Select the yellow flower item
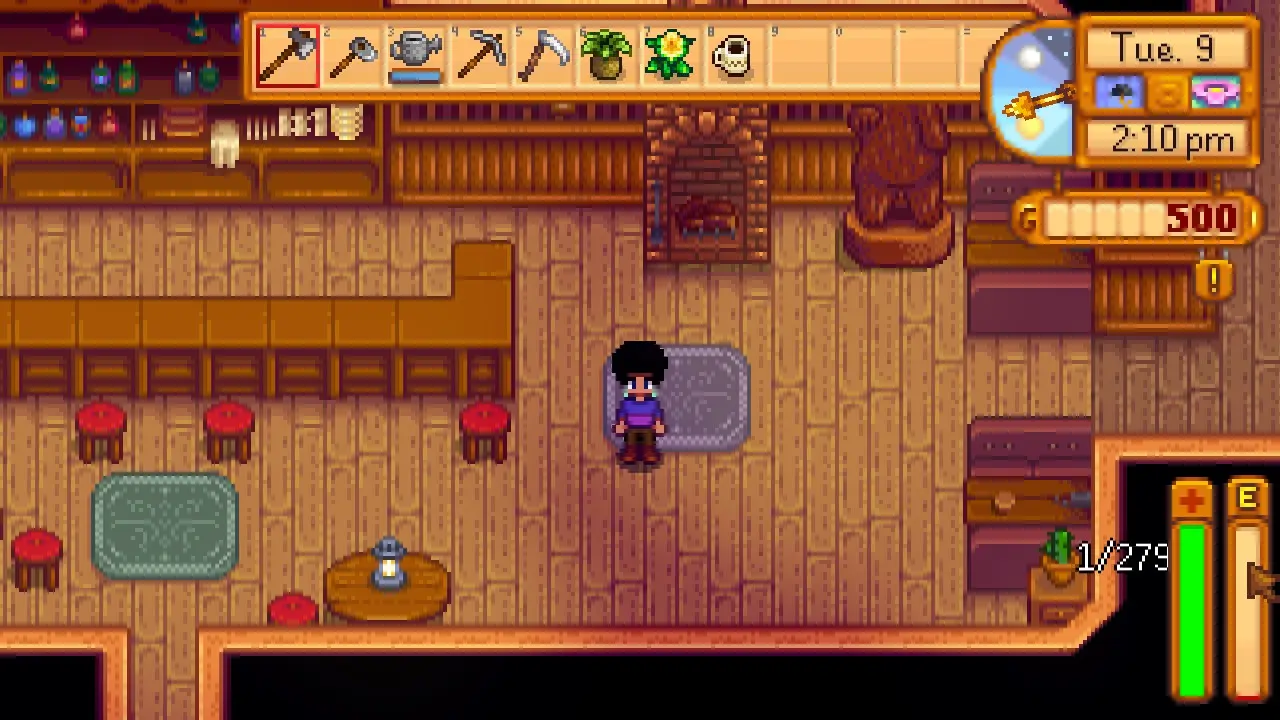 point(671,56)
